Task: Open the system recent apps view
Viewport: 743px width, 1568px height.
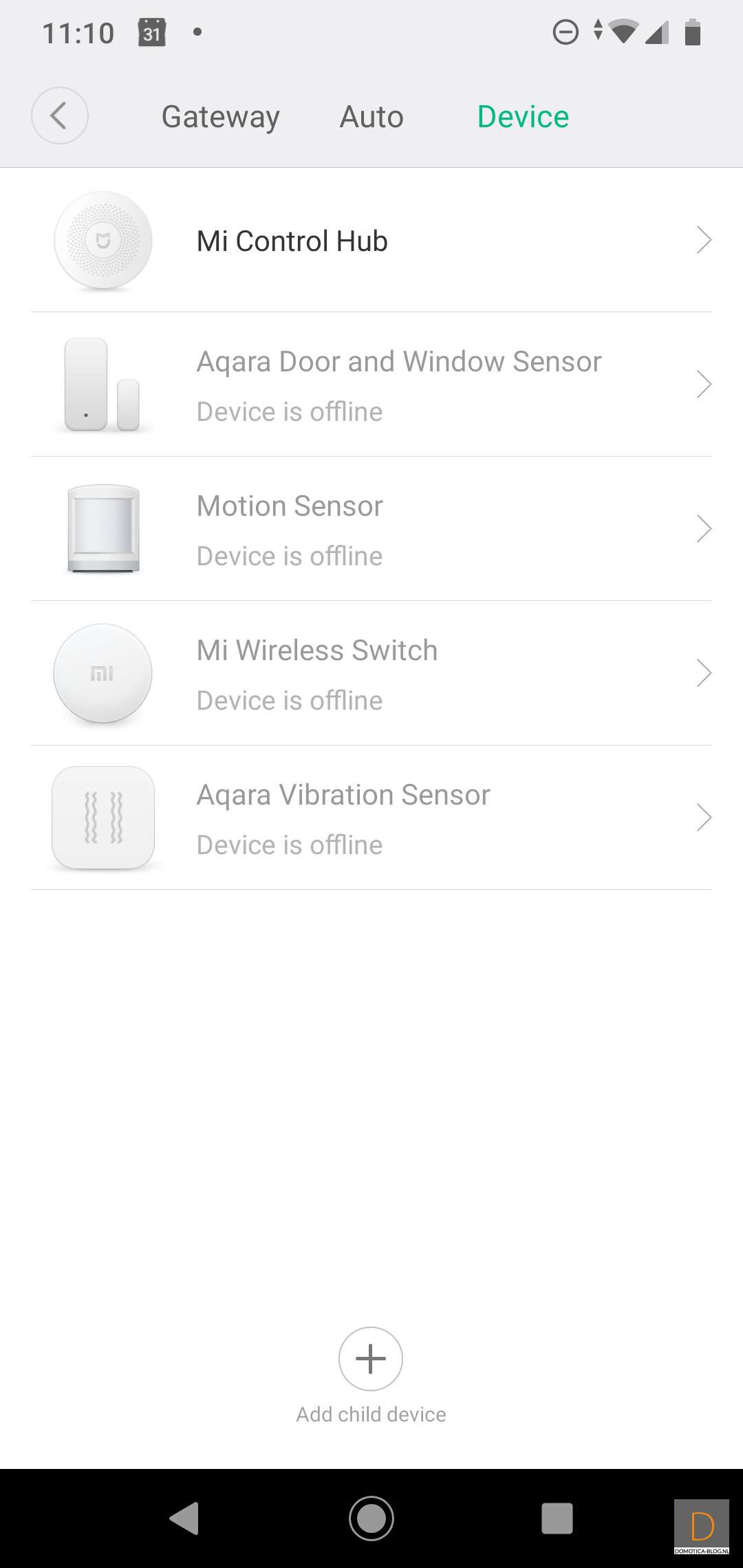Action: [557, 1518]
